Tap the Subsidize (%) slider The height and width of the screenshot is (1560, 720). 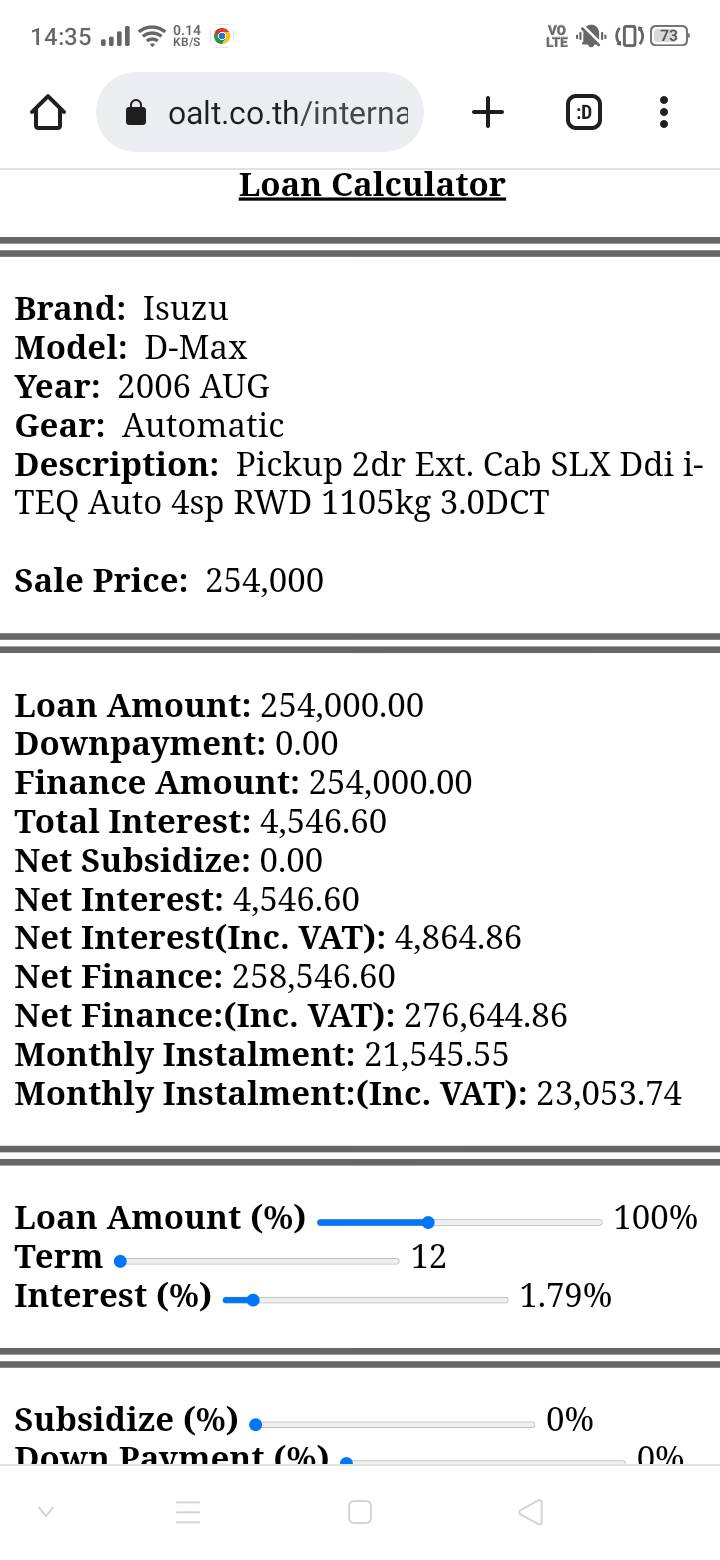tap(393, 1424)
